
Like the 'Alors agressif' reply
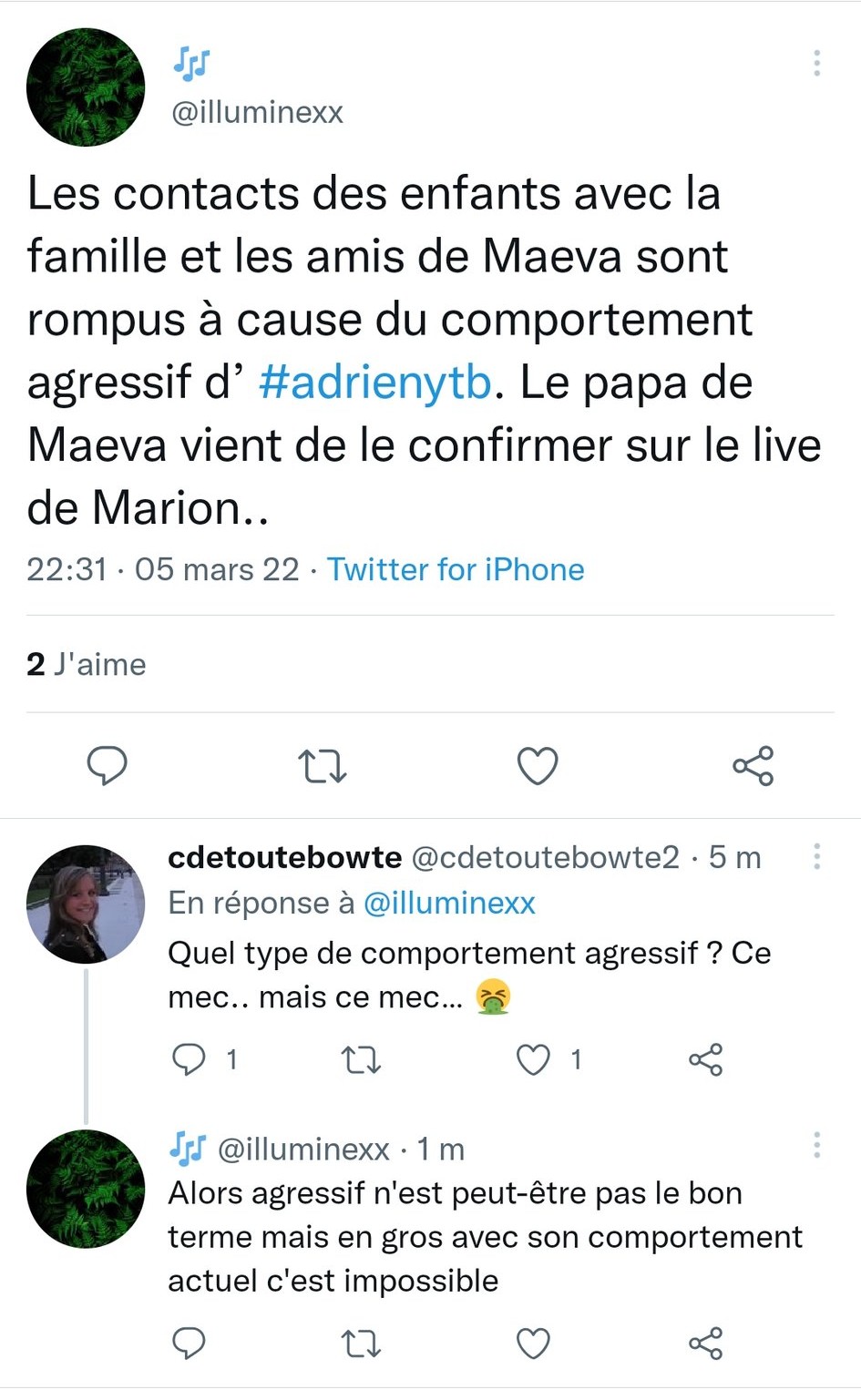coord(533,1344)
